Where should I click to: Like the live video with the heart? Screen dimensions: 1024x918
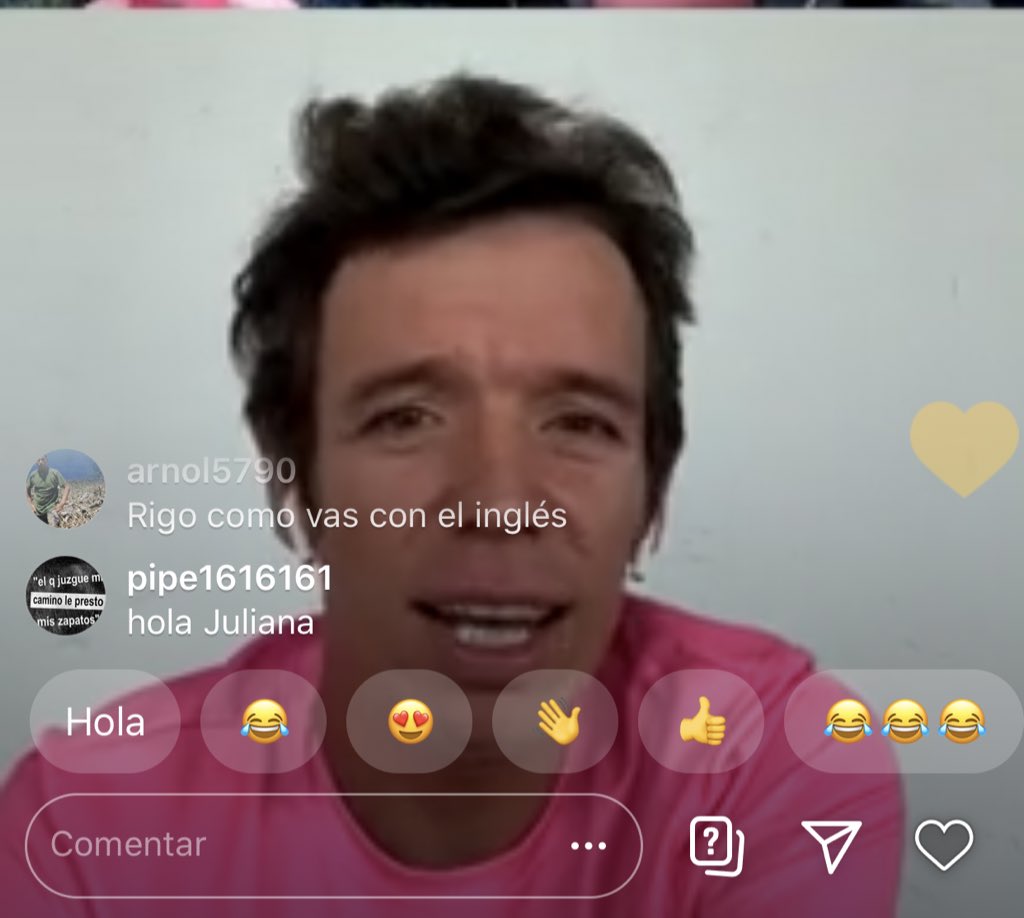944,845
